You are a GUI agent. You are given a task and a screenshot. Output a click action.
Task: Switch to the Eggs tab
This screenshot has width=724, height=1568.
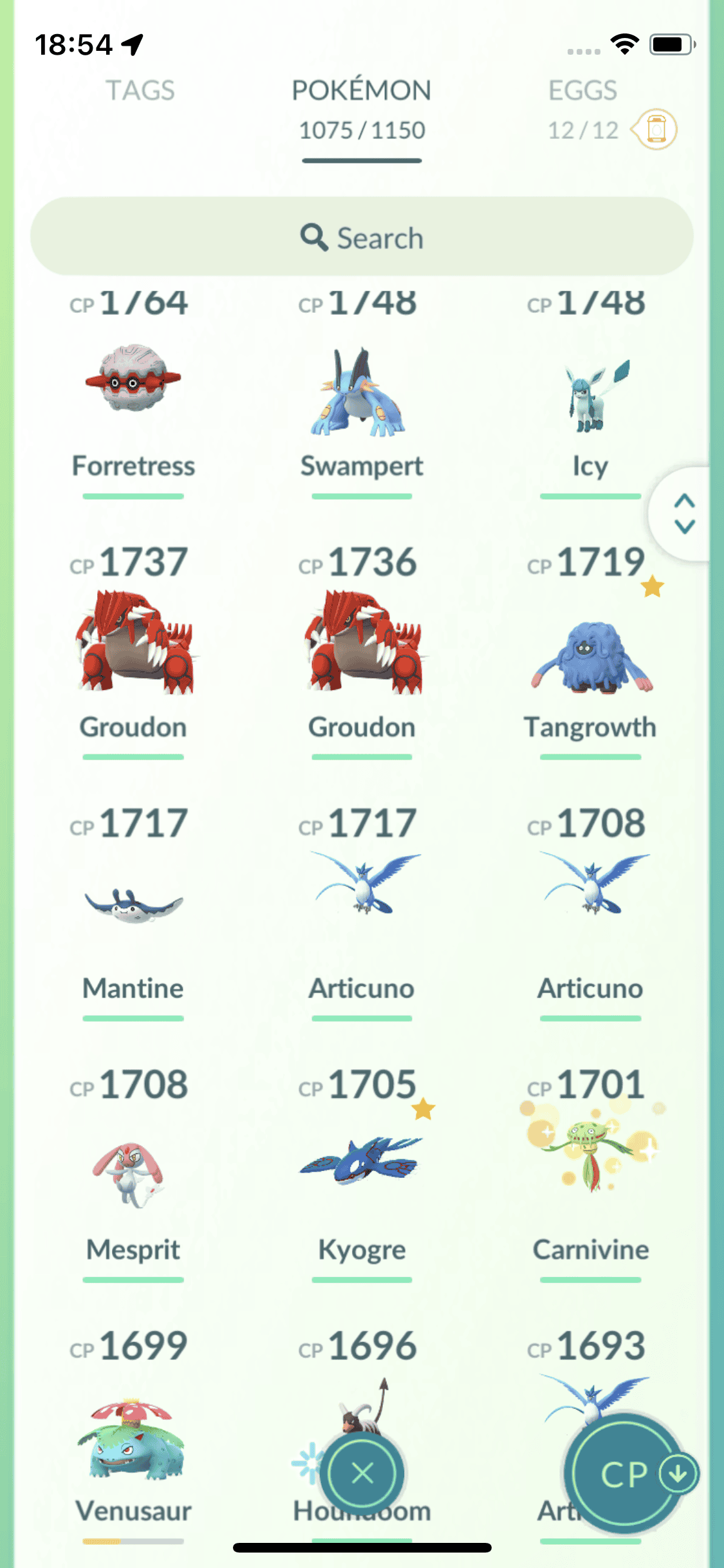582,91
